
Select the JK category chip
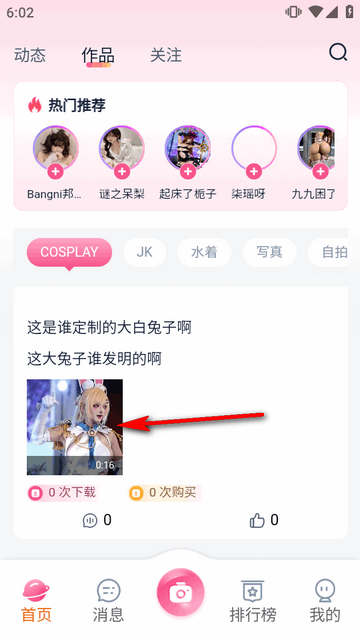coord(144,252)
